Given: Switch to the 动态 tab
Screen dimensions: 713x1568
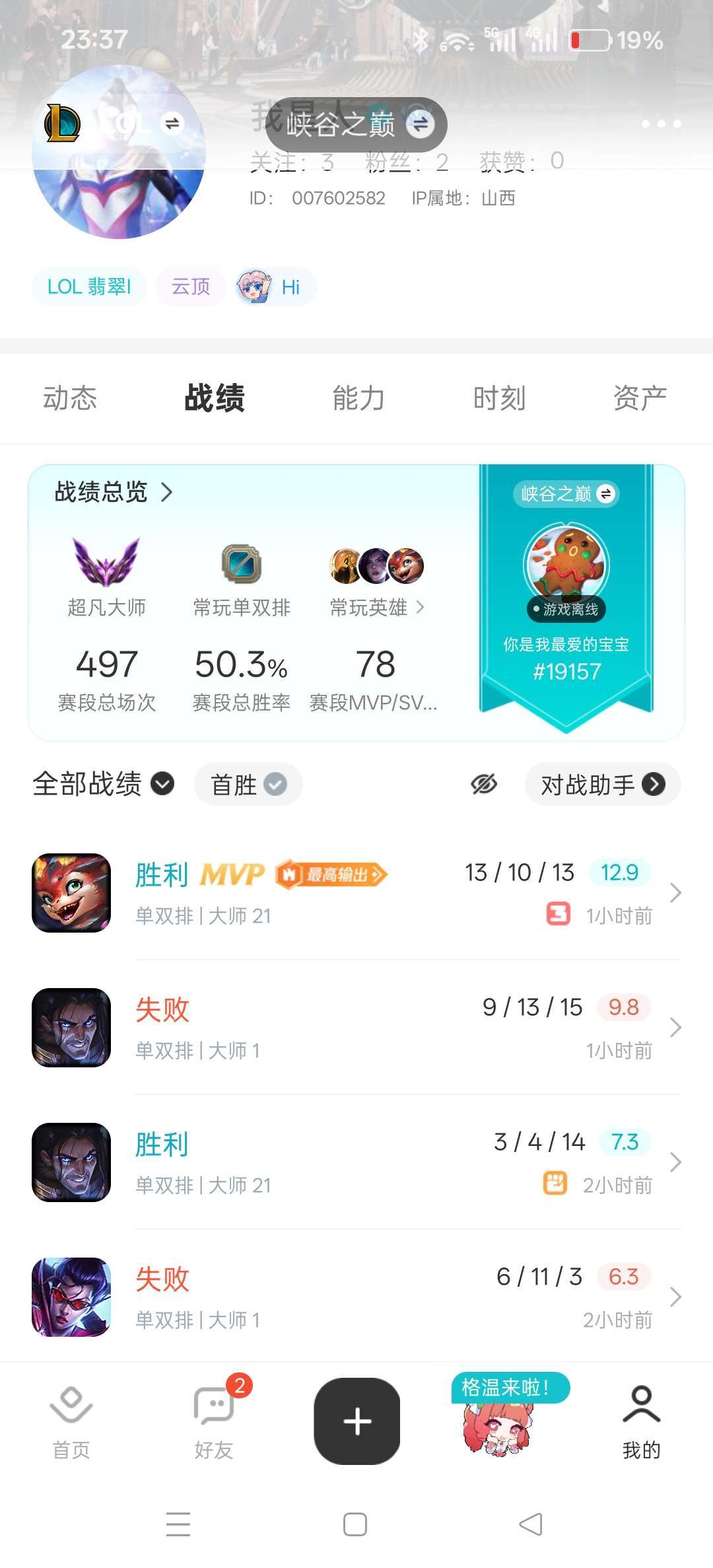Looking at the screenshot, I should [70, 398].
